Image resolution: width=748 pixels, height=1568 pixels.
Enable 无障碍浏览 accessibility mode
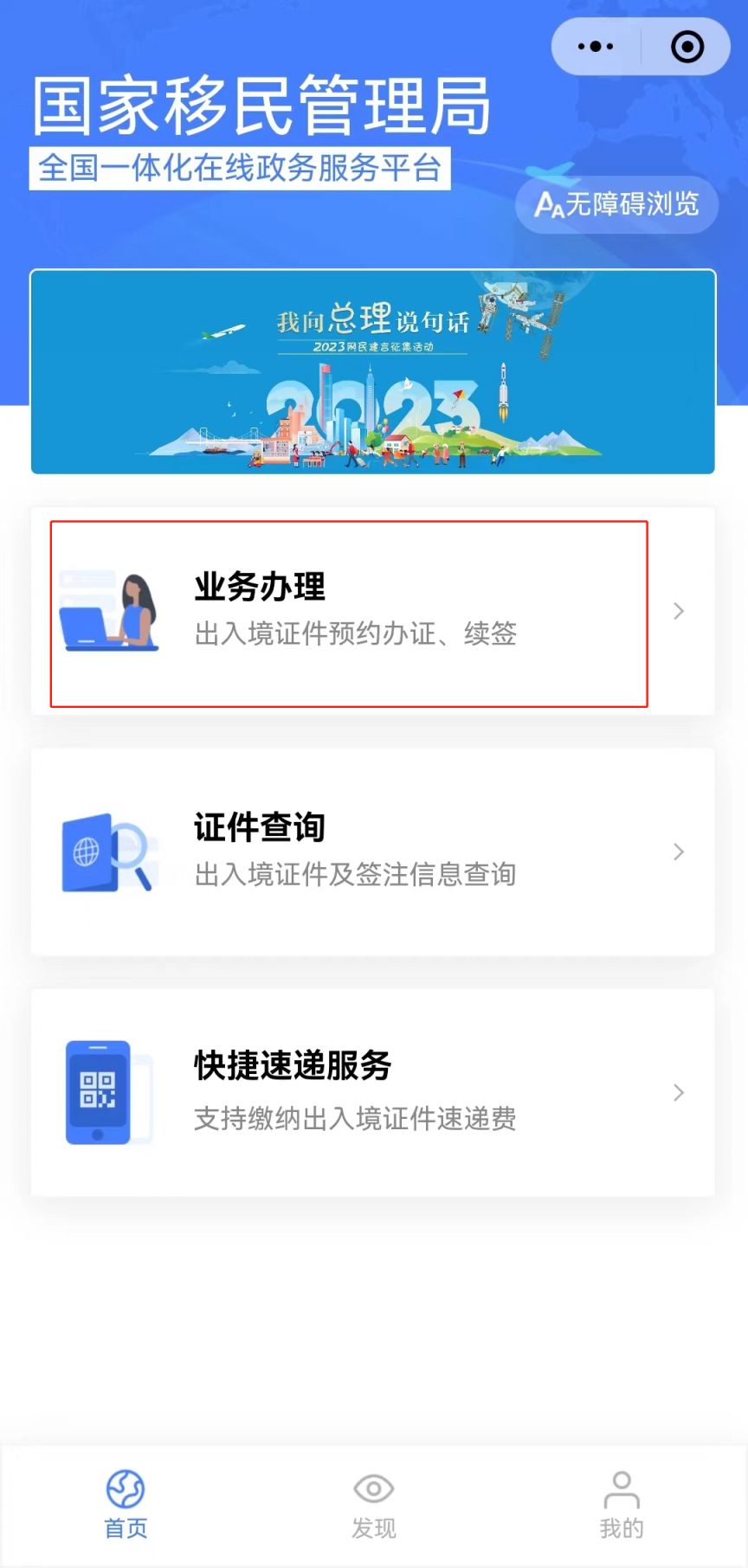pyautogui.click(x=616, y=205)
